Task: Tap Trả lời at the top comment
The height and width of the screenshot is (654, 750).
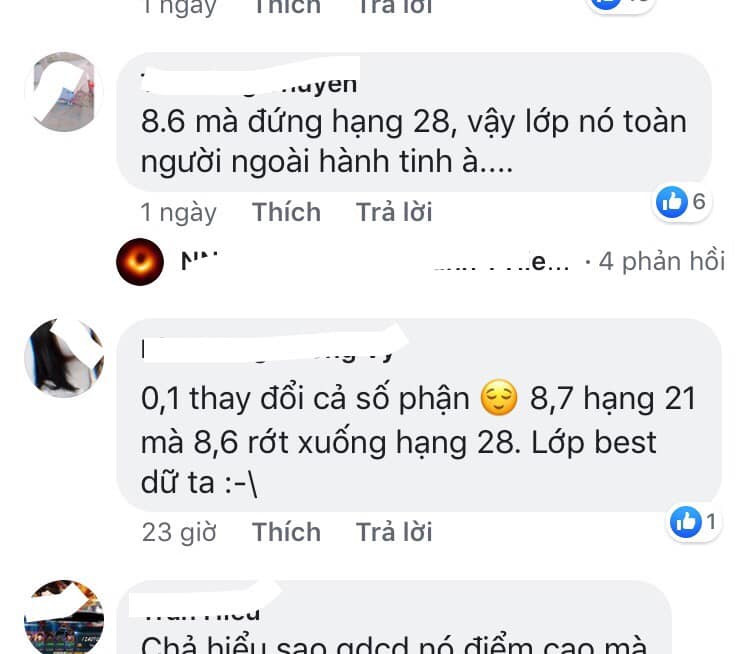Action: (x=394, y=6)
